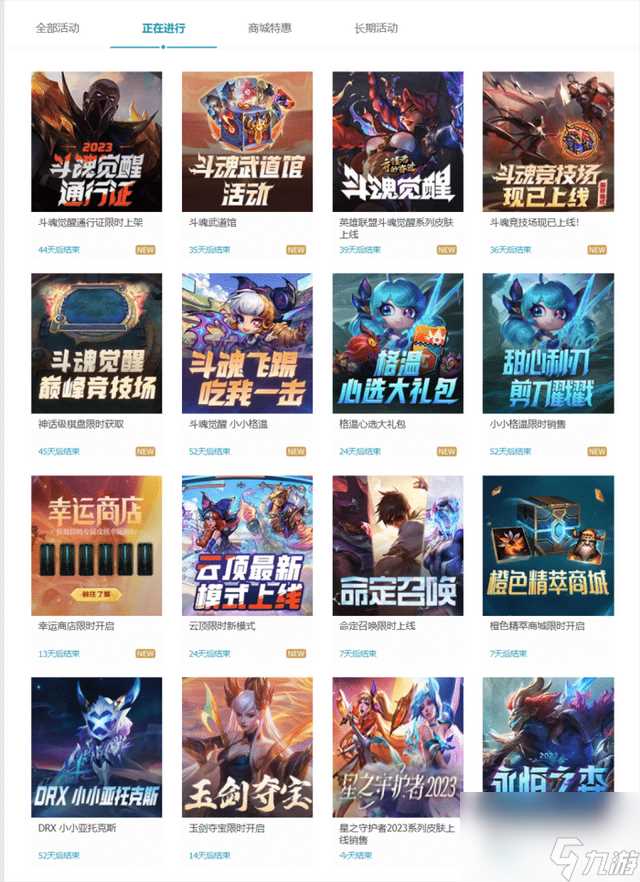
Task: View the DRX 小小亚托克斯 card
Action: [x=96, y=747]
